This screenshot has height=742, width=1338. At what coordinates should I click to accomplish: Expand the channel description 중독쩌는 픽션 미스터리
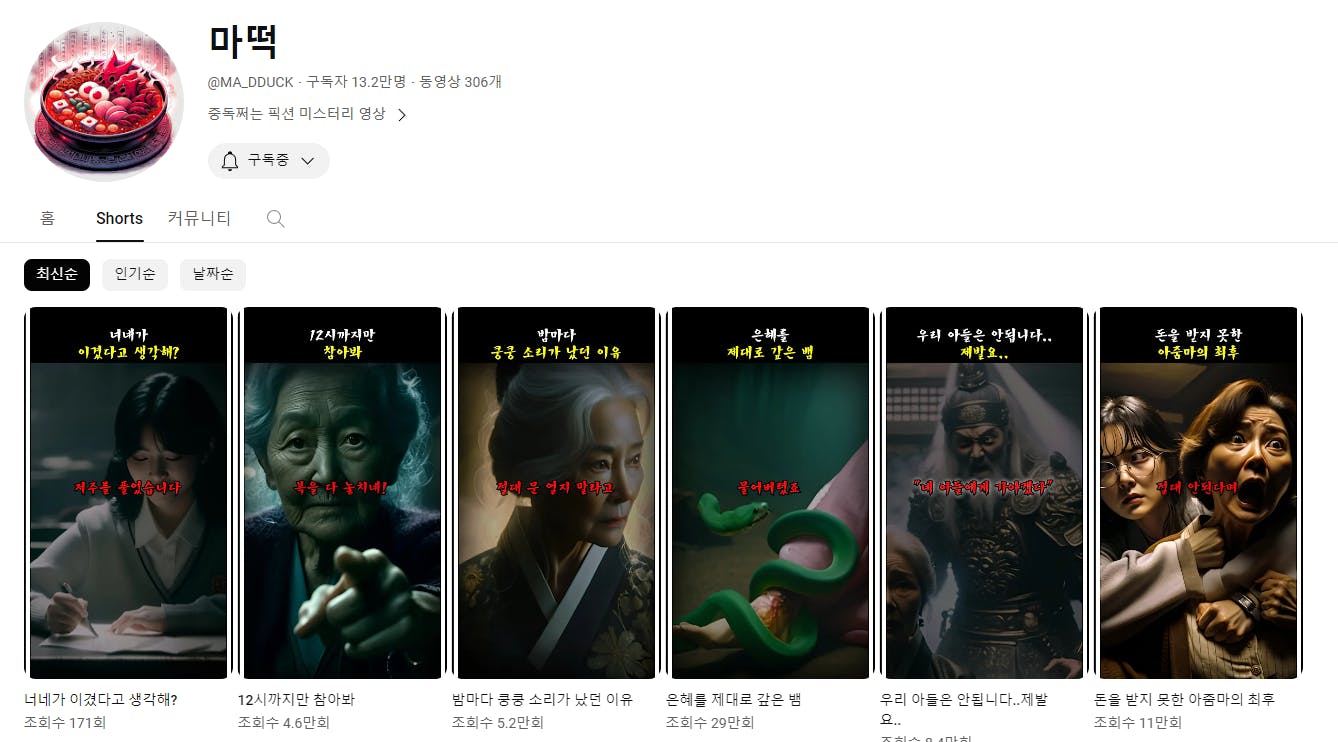click(x=307, y=114)
